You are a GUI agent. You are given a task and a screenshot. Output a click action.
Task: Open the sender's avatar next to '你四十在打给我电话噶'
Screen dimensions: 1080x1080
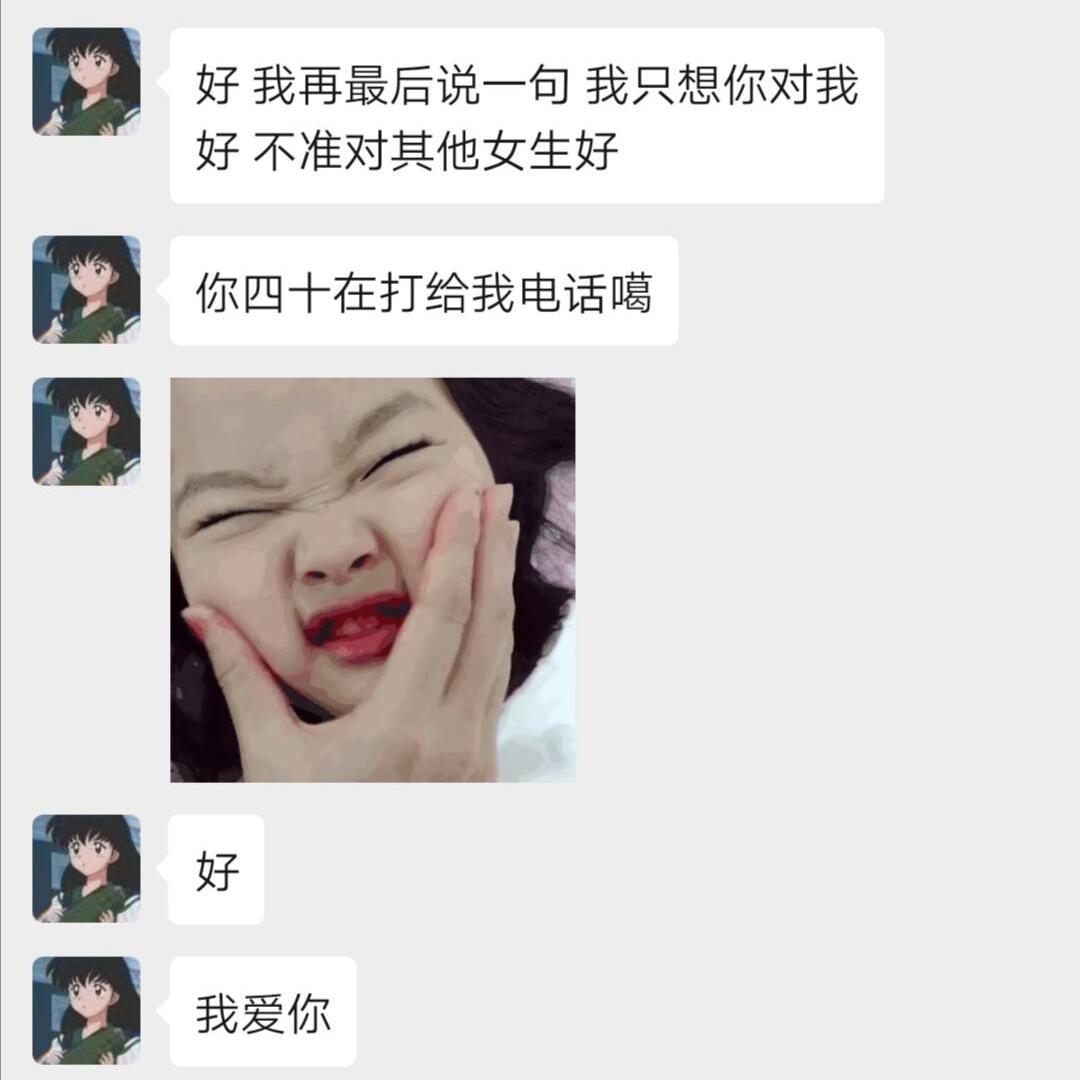(86, 290)
